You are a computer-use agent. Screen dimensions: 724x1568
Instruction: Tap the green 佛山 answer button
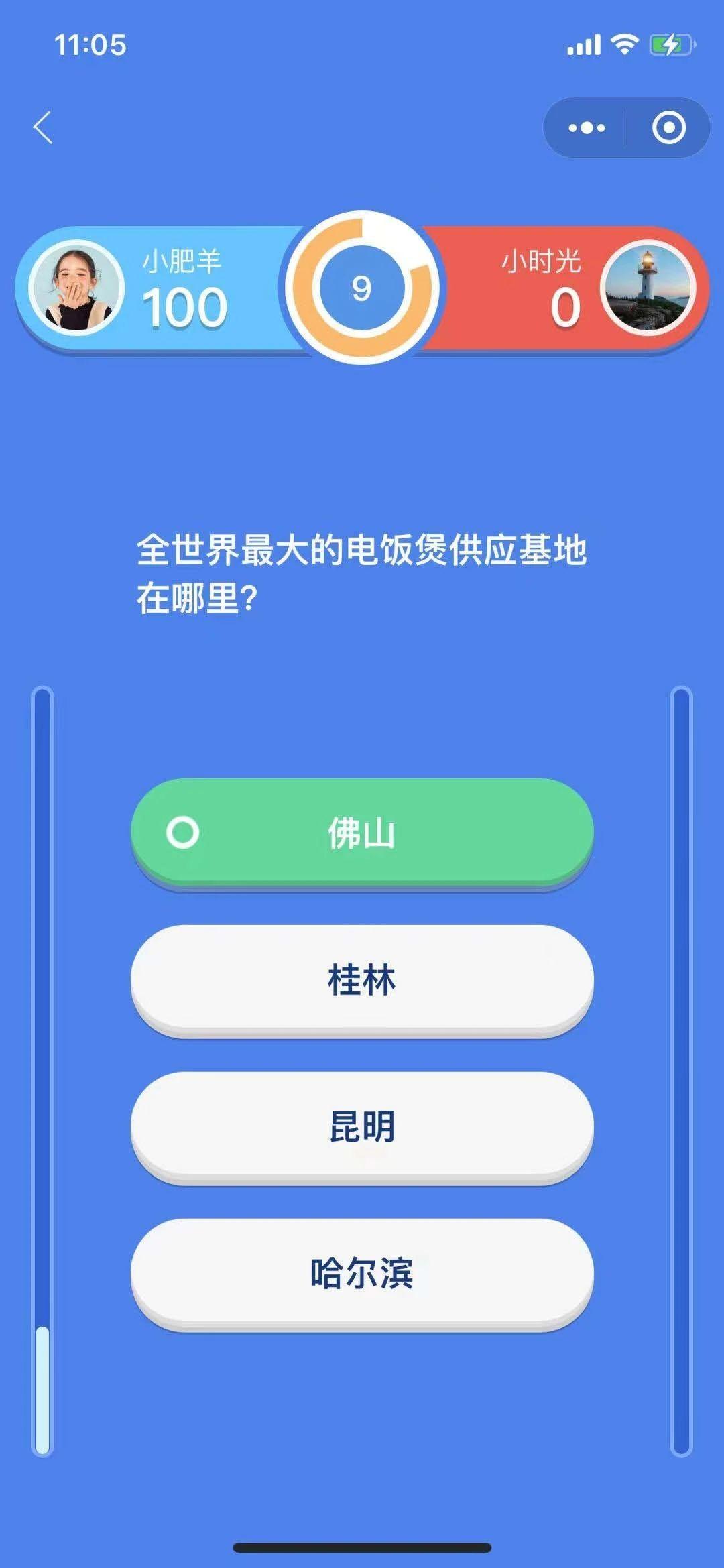362,832
